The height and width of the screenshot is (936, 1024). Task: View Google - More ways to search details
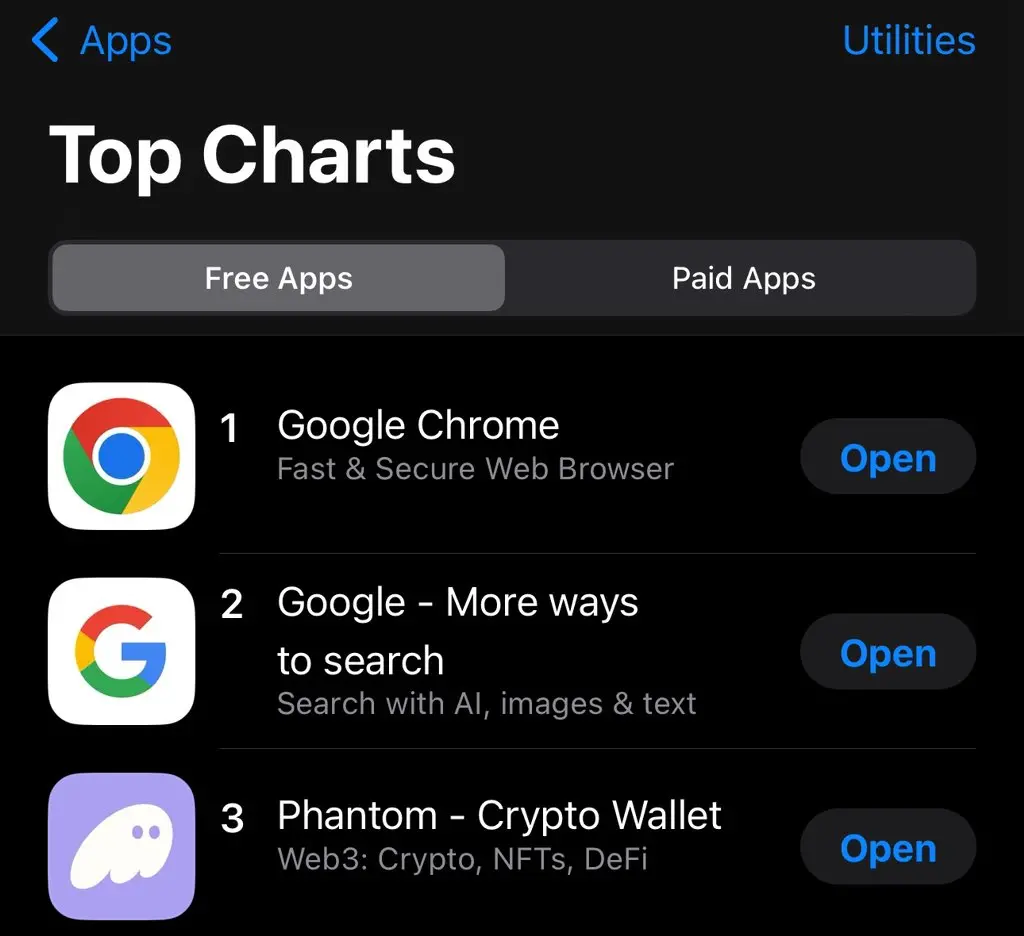pyautogui.click(x=457, y=630)
